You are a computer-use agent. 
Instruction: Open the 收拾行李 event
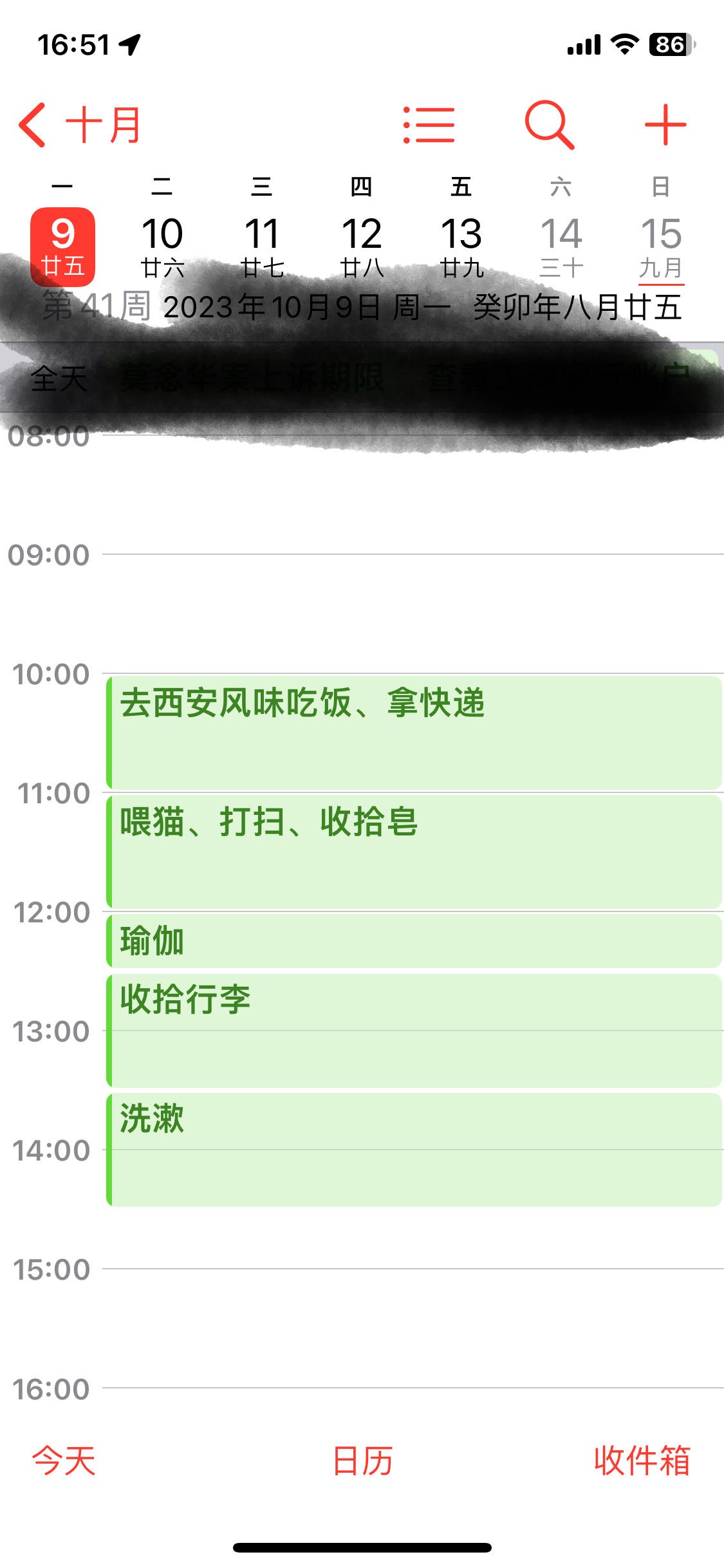(x=413, y=1030)
